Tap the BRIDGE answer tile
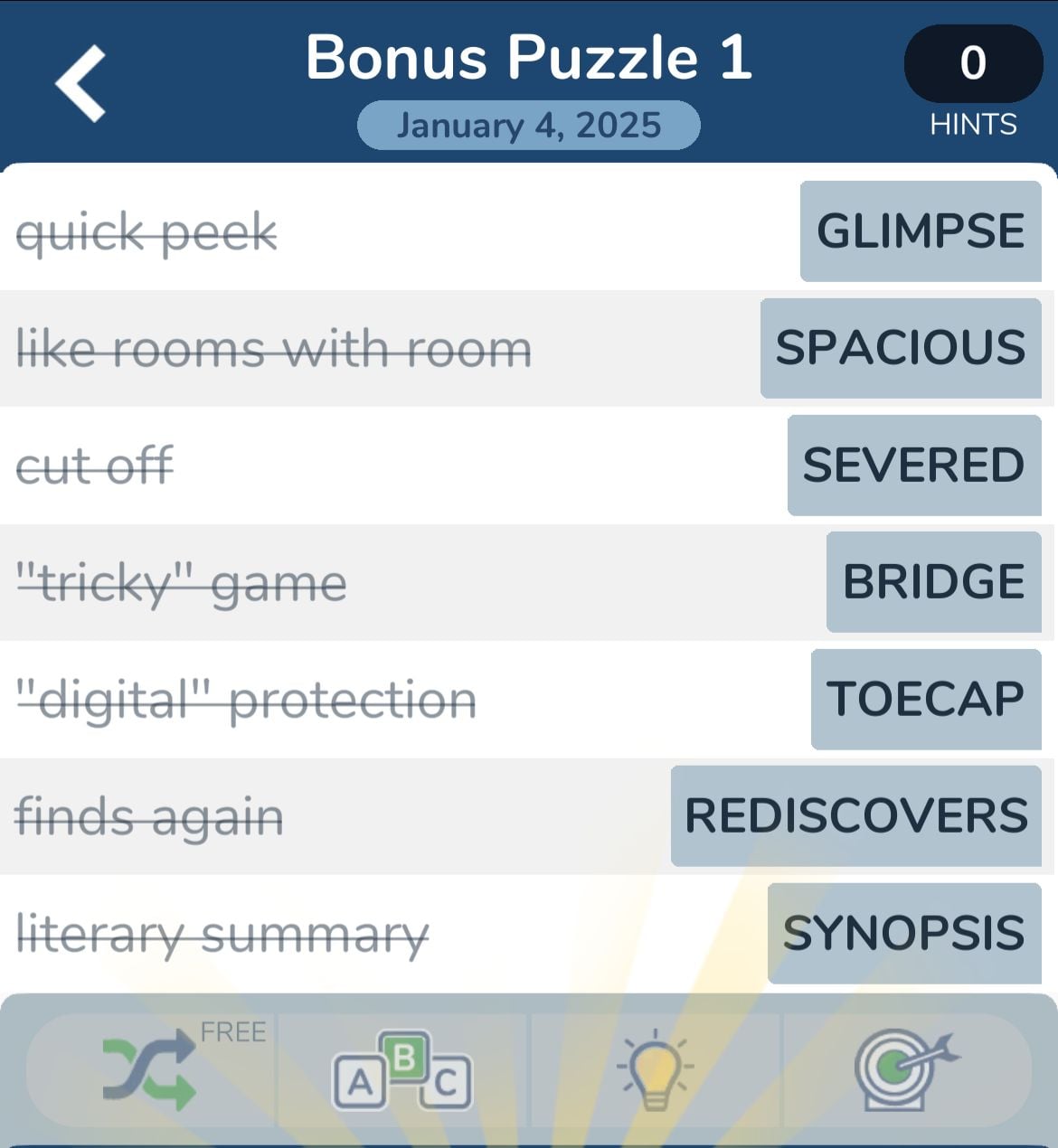This screenshot has width=1058, height=1148. pos(933,582)
